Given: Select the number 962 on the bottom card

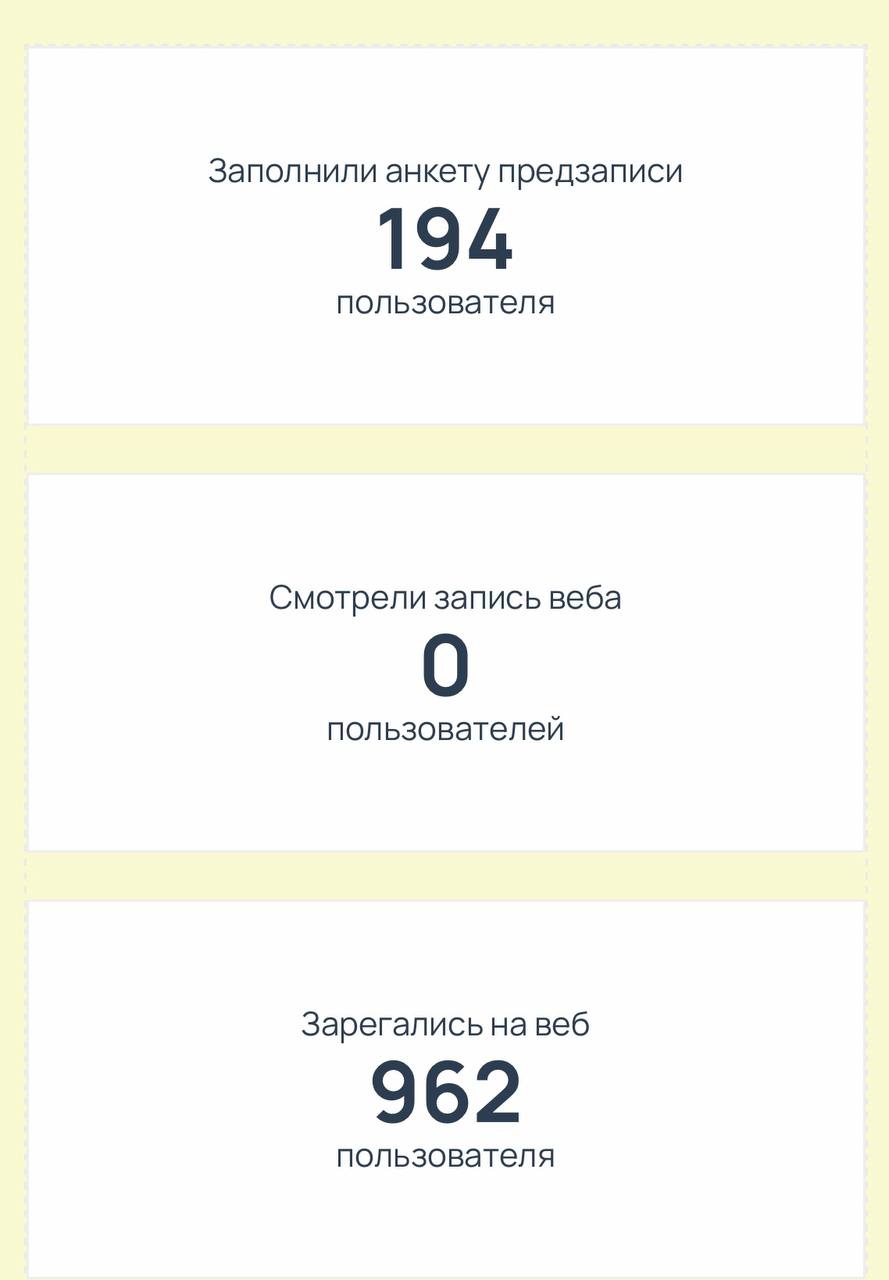Looking at the screenshot, I should pos(444,1093).
